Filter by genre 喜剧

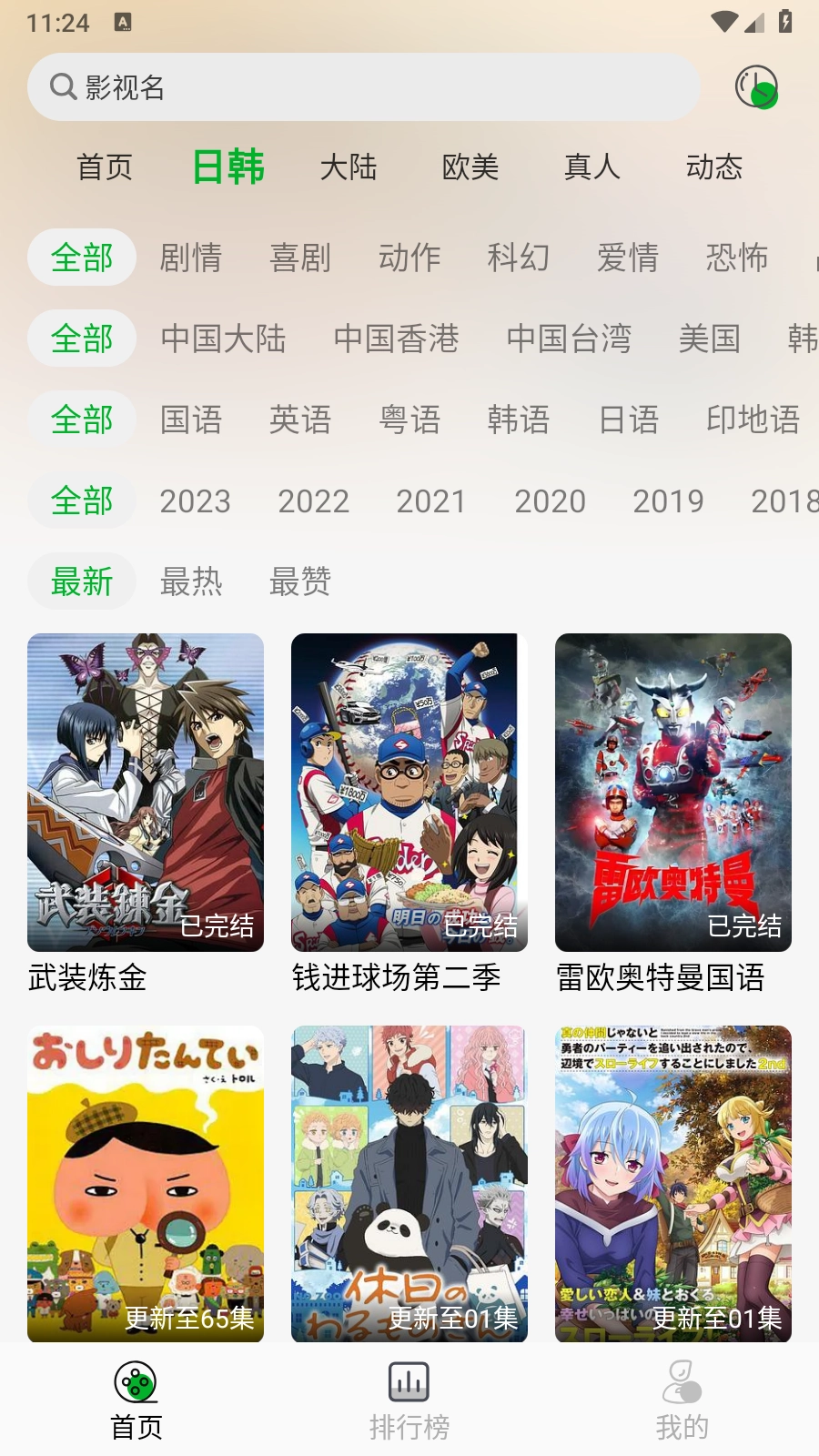(x=300, y=258)
